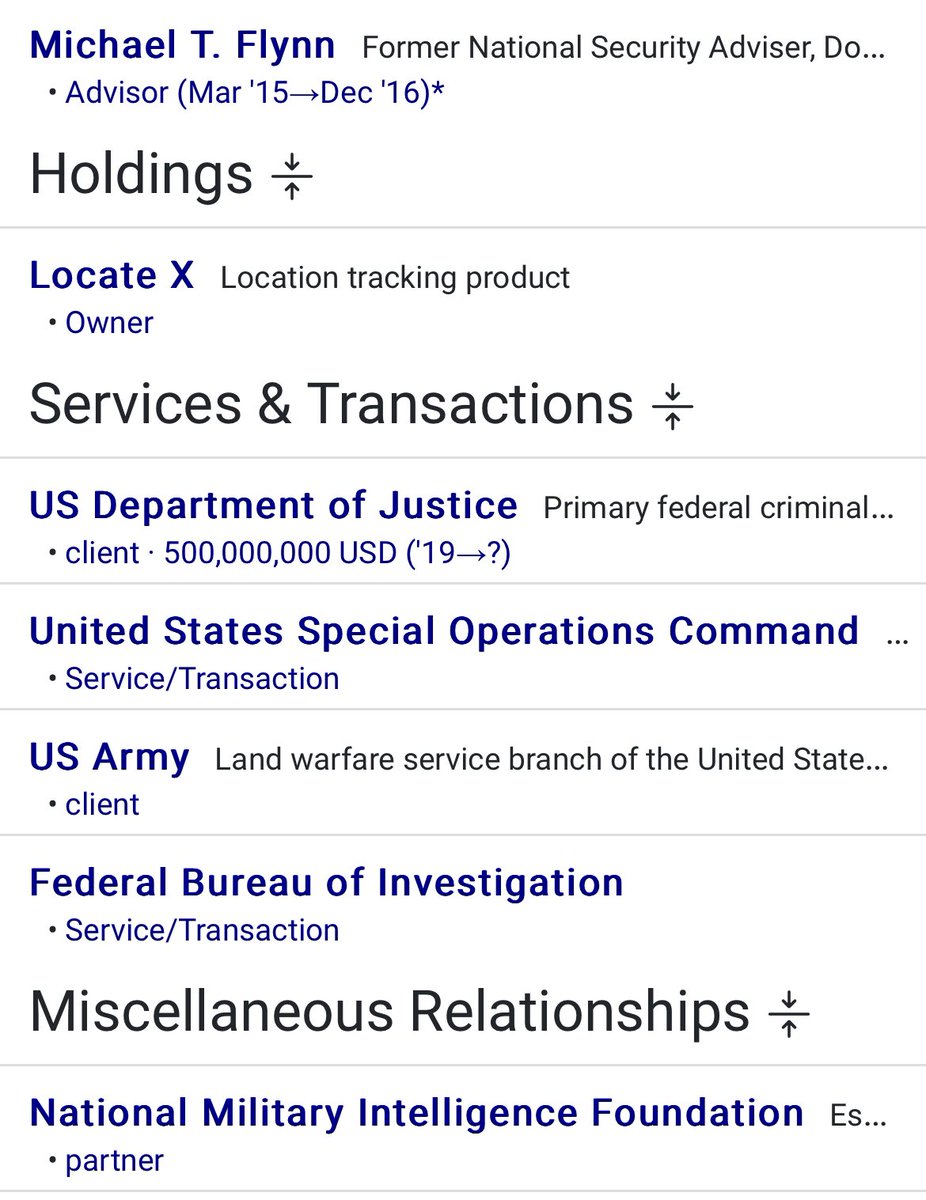Open Michael T. Flynn's profile link
The image size is (926, 1200).
pos(182,45)
